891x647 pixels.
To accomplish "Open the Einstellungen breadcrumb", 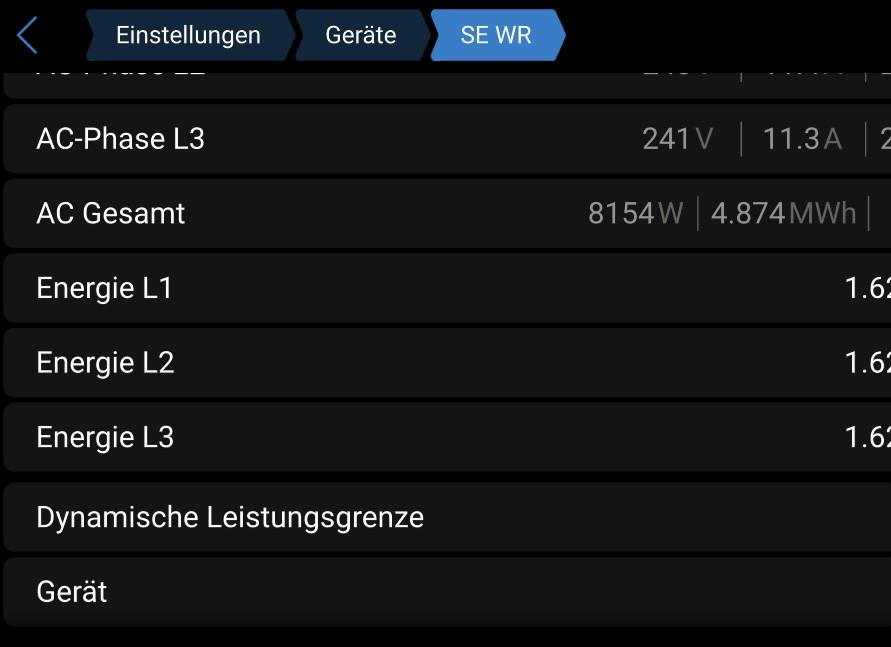I will pos(188,35).
